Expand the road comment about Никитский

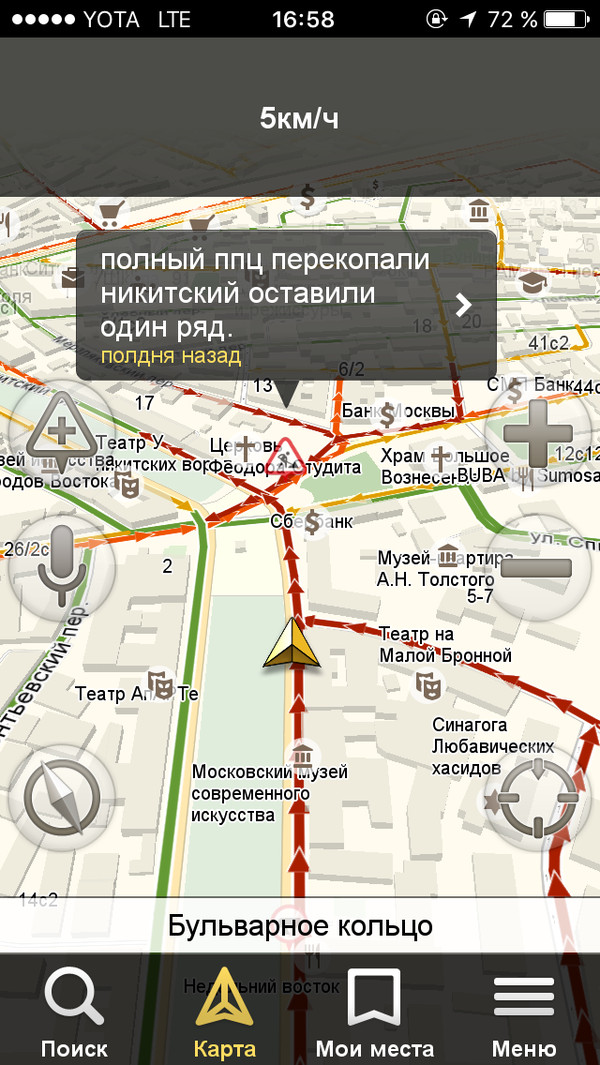(x=463, y=305)
